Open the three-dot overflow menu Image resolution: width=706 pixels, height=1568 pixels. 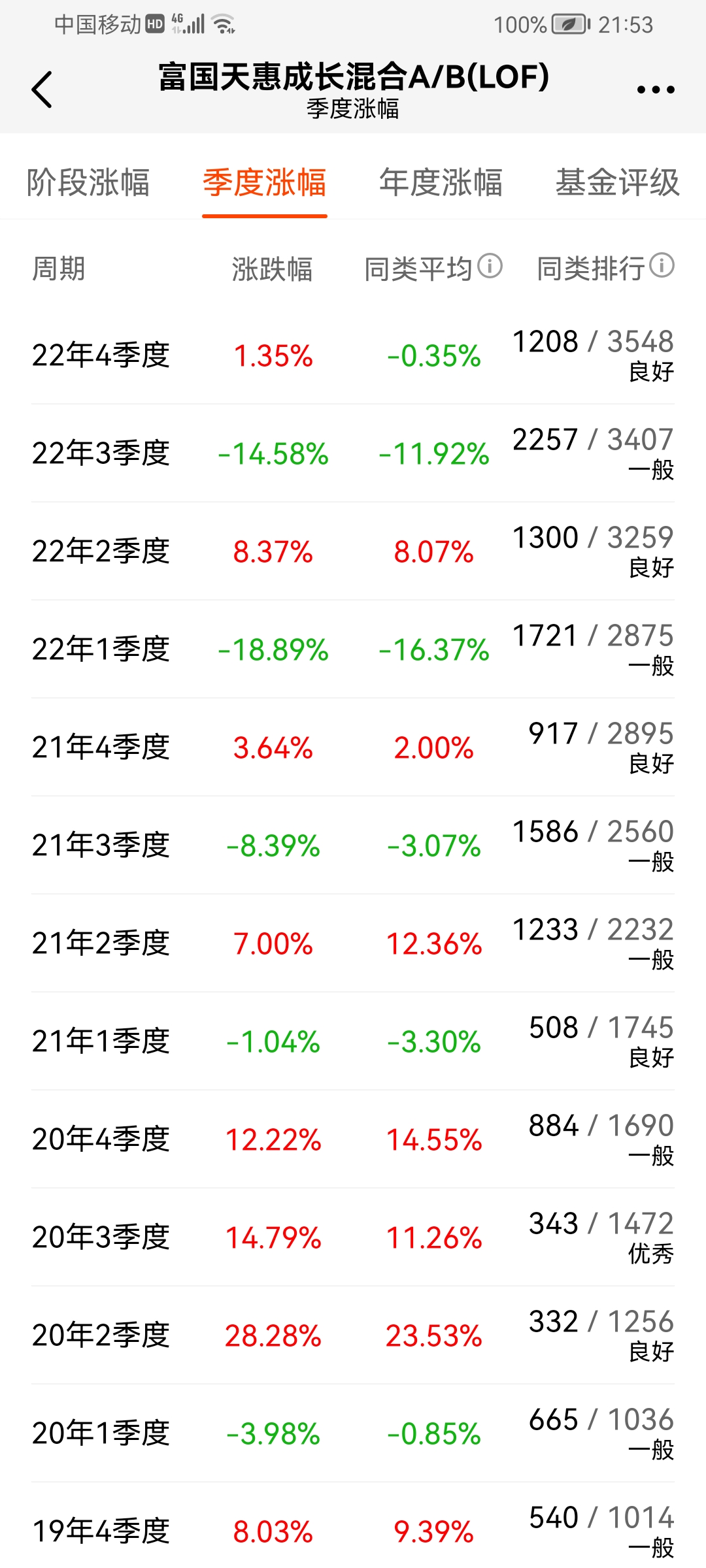[x=655, y=90]
